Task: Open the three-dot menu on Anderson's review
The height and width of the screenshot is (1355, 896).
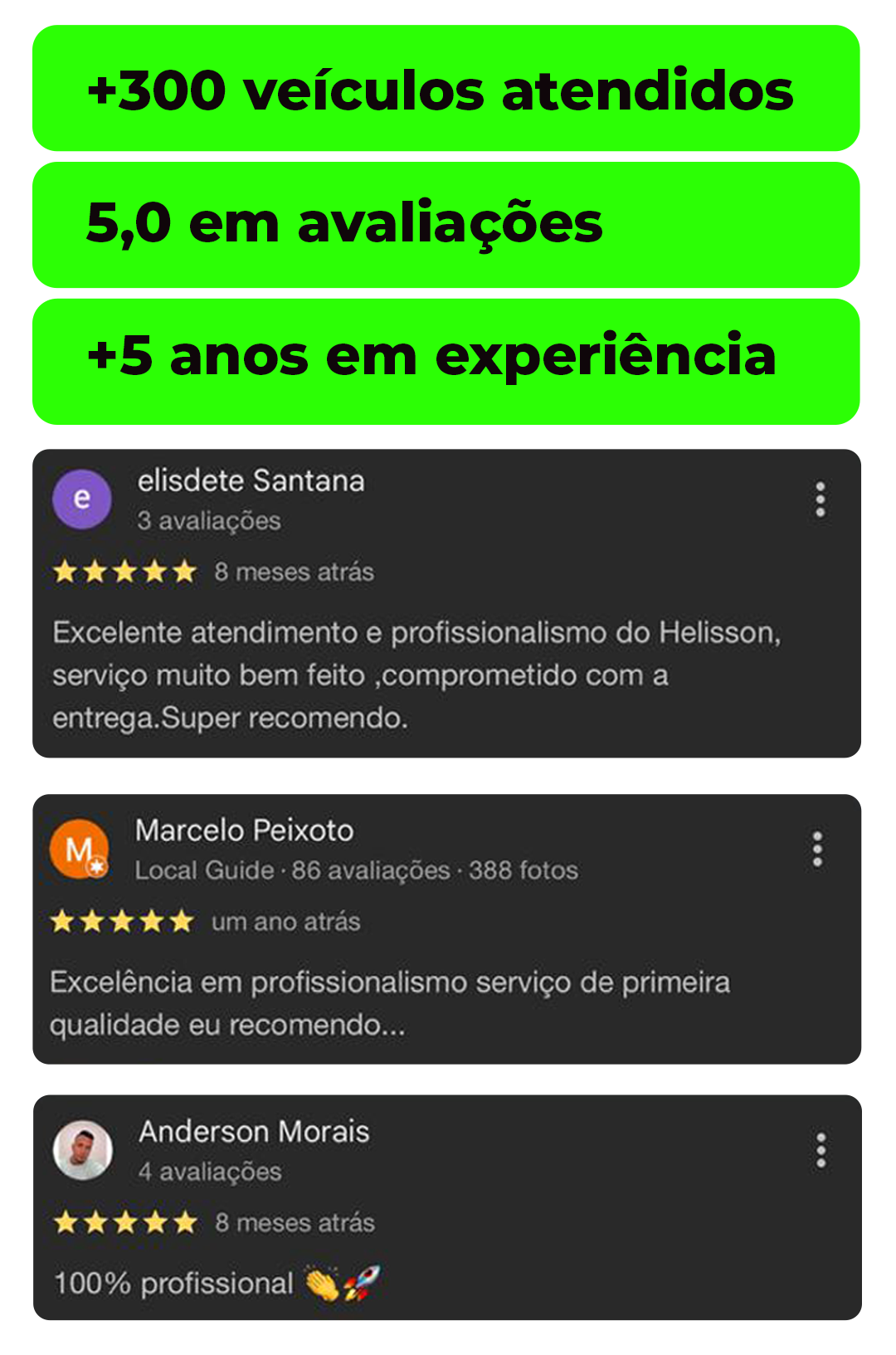Action: pyautogui.click(x=821, y=1149)
